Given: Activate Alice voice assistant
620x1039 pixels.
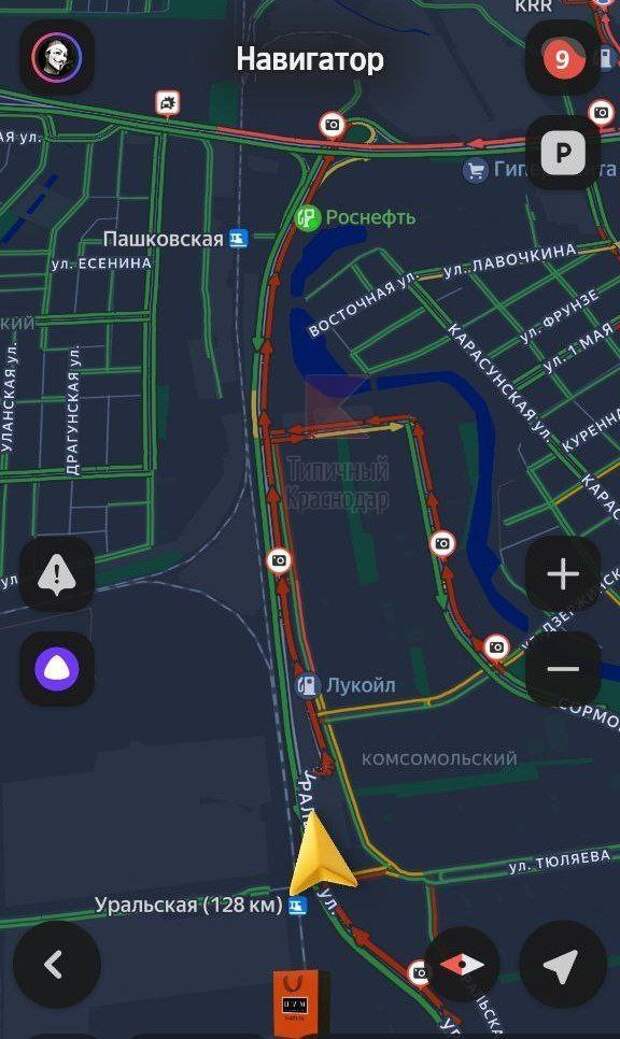Looking at the screenshot, I should [57, 668].
